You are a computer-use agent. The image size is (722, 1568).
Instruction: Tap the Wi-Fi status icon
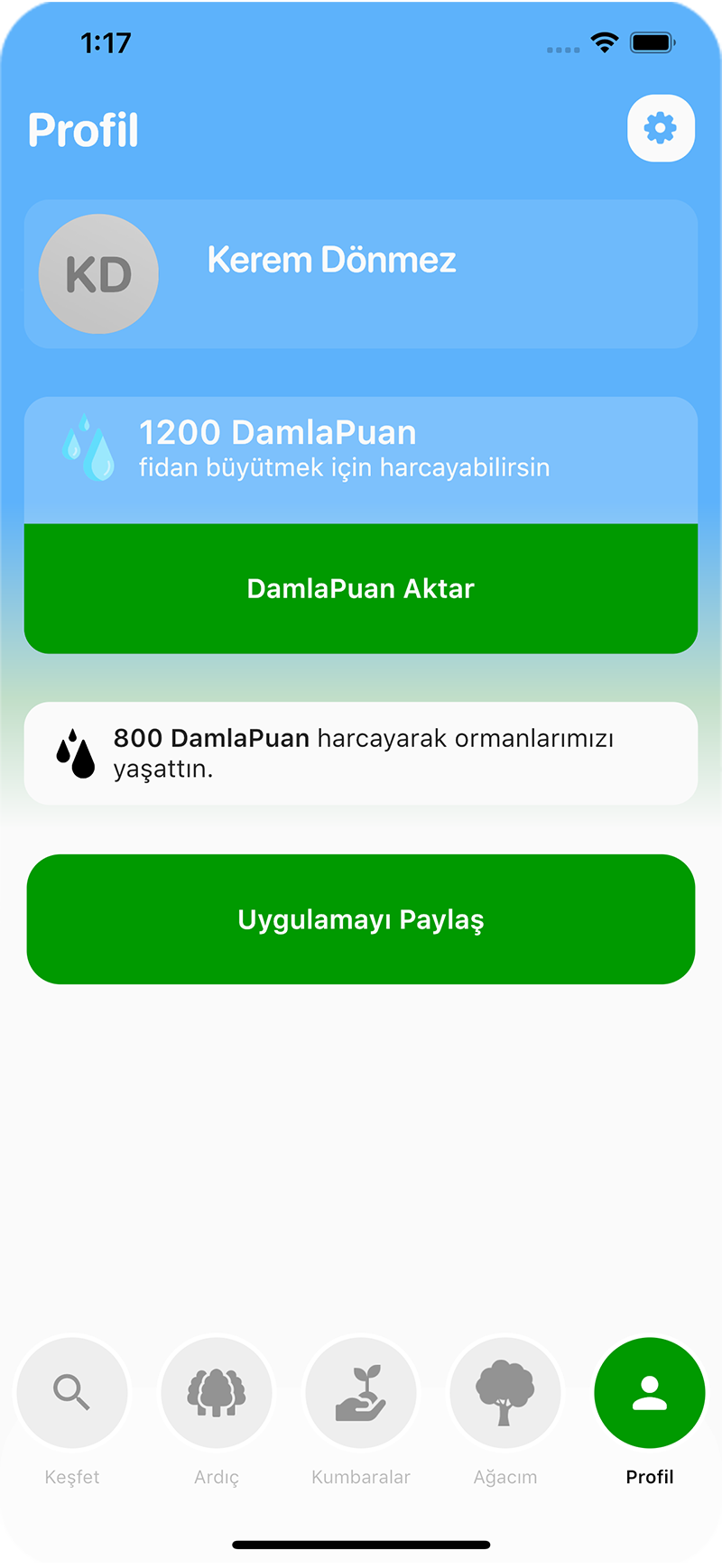pyautogui.click(x=603, y=42)
